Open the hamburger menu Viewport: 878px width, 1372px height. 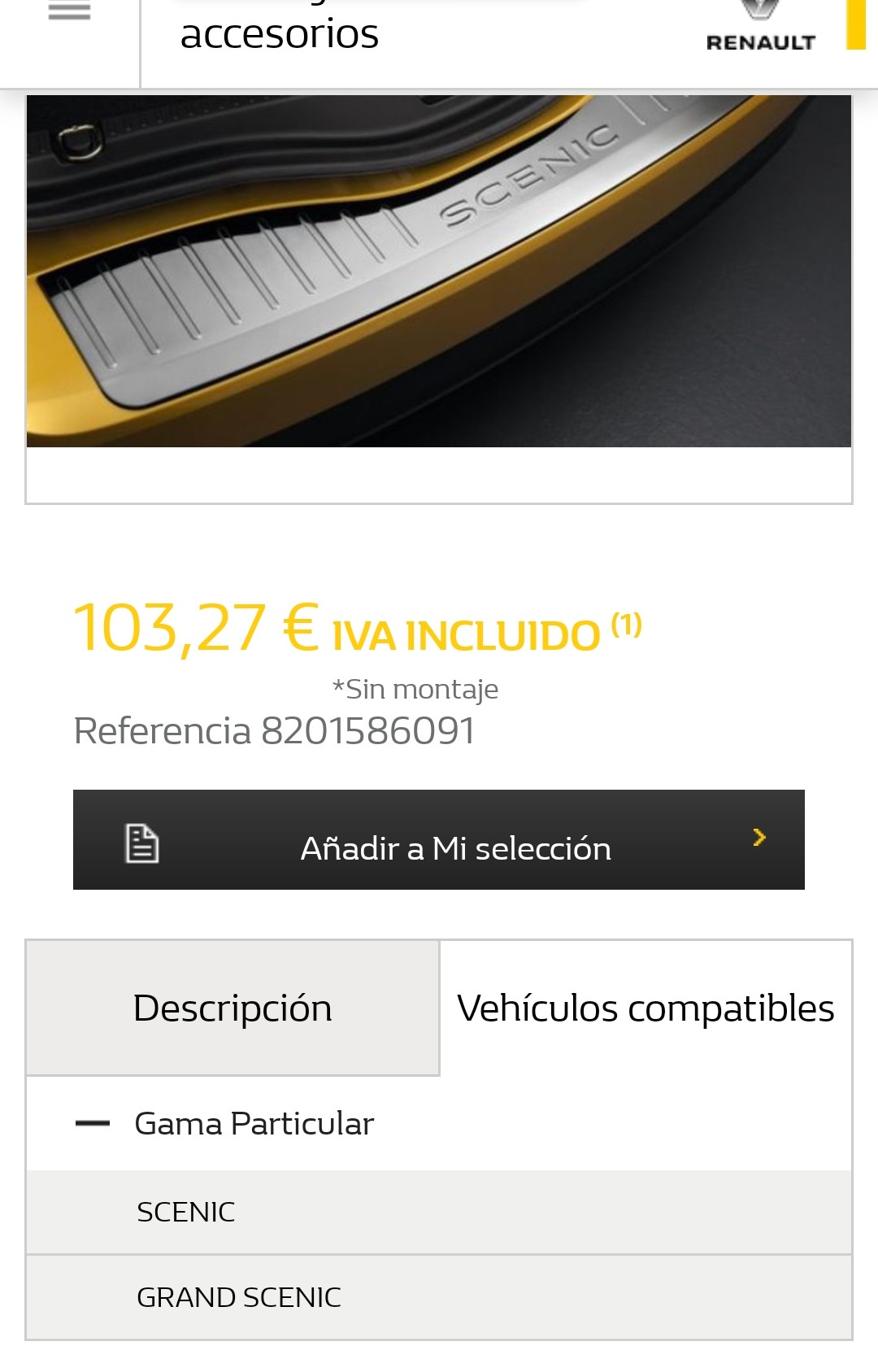[69, 12]
